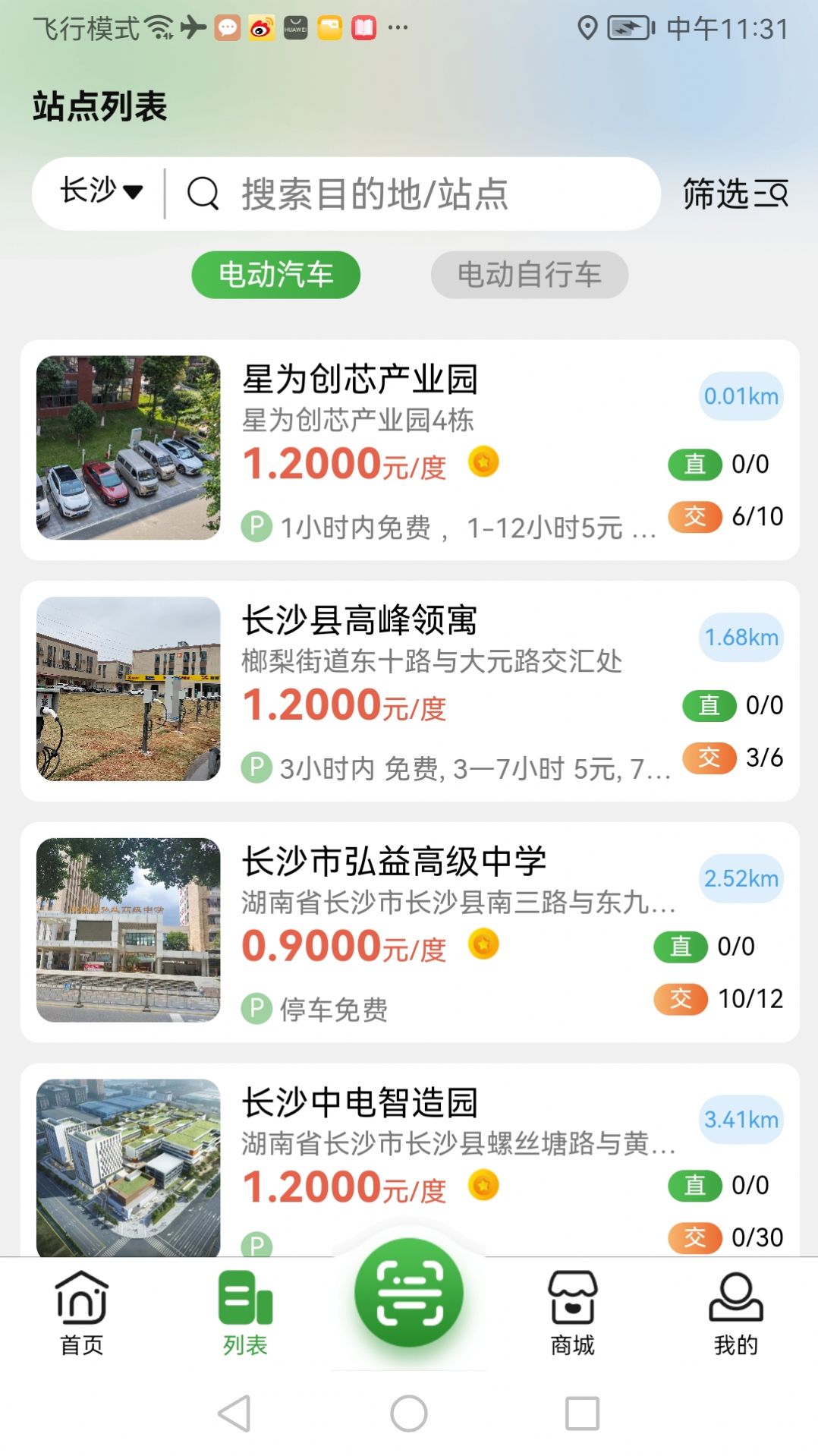
Task: Switch to the 电动自行车 filter
Action: click(529, 275)
